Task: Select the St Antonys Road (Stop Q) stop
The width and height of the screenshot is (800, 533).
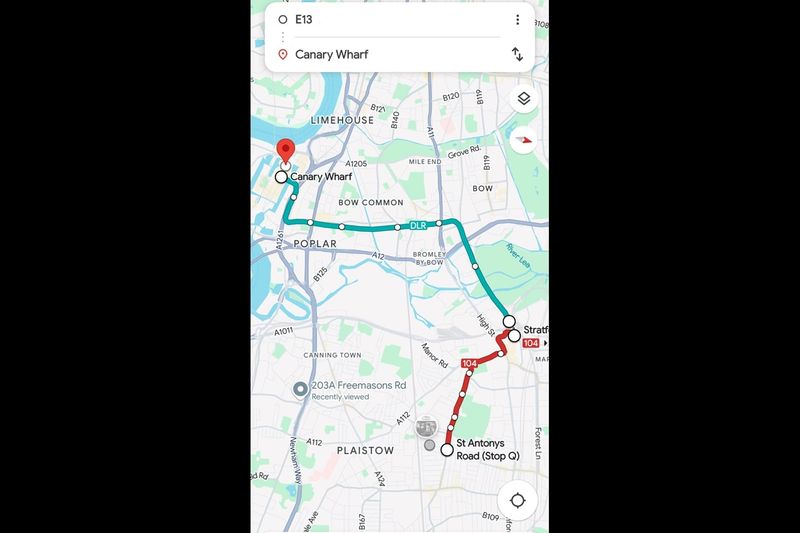Action: pos(447,450)
